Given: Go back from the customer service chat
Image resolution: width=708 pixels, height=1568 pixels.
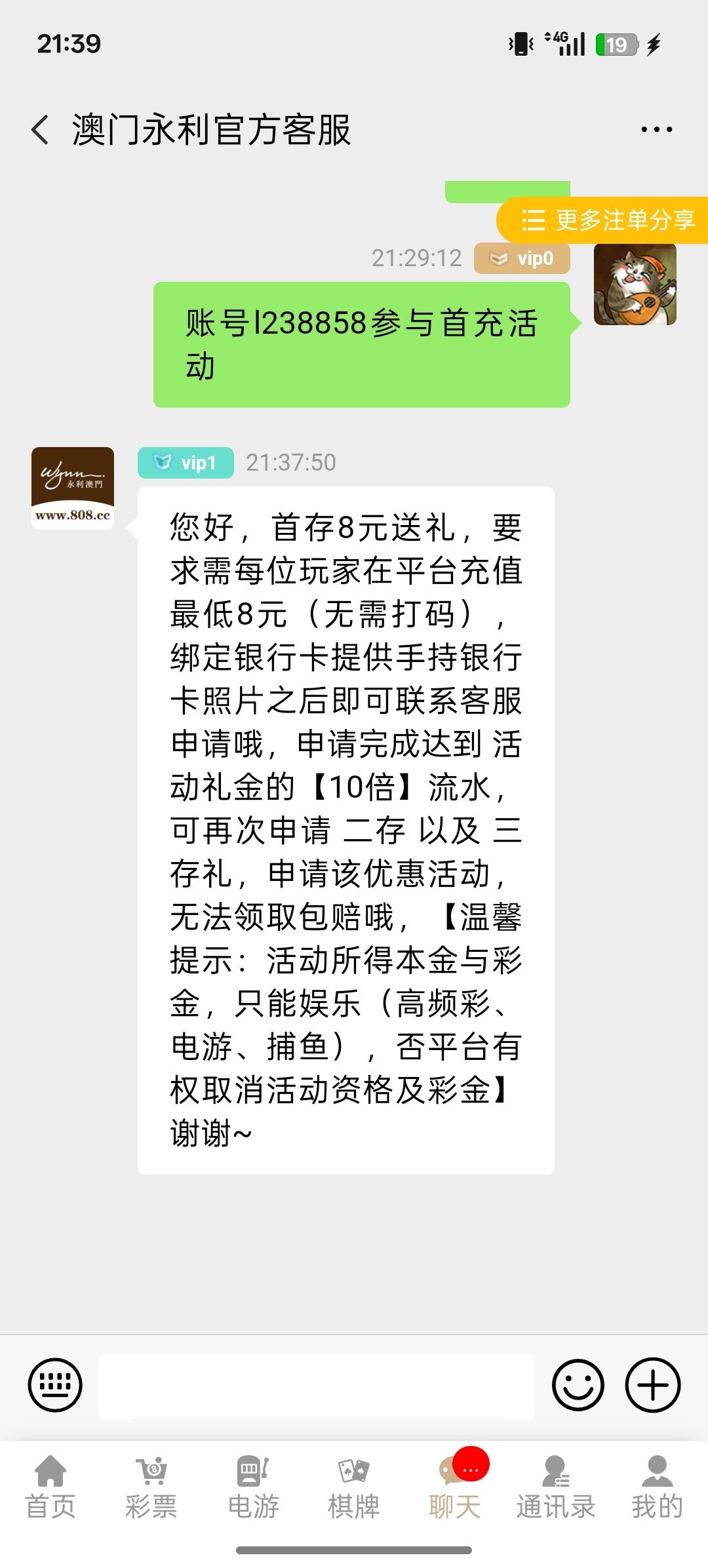Looking at the screenshot, I should pyautogui.click(x=41, y=129).
